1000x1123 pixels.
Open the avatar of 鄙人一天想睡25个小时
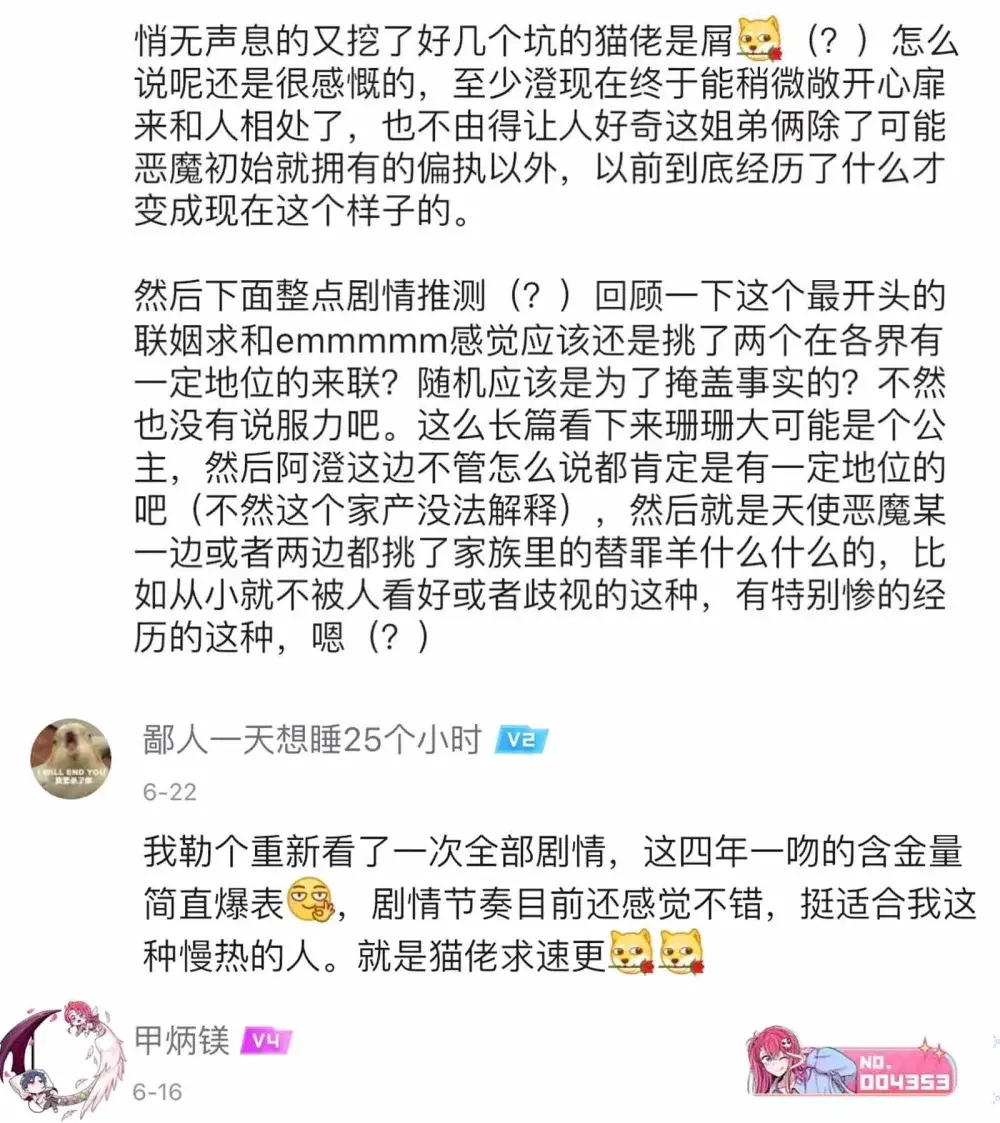coord(70,759)
